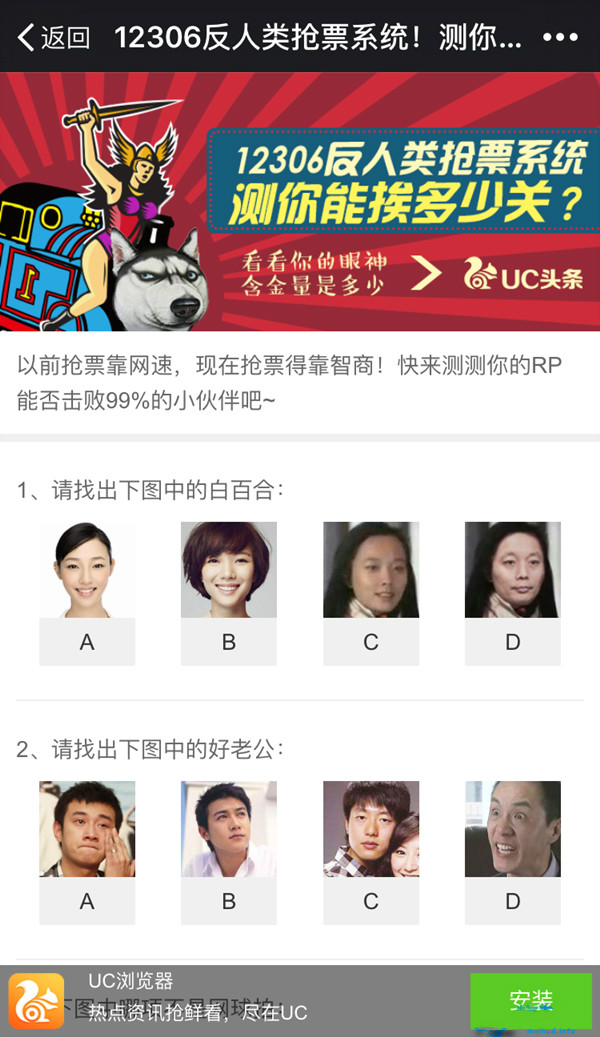Pick answer C for the 白百合 question
The width and height of the screenshot is (600, 1037).
(x=371, y=641)
